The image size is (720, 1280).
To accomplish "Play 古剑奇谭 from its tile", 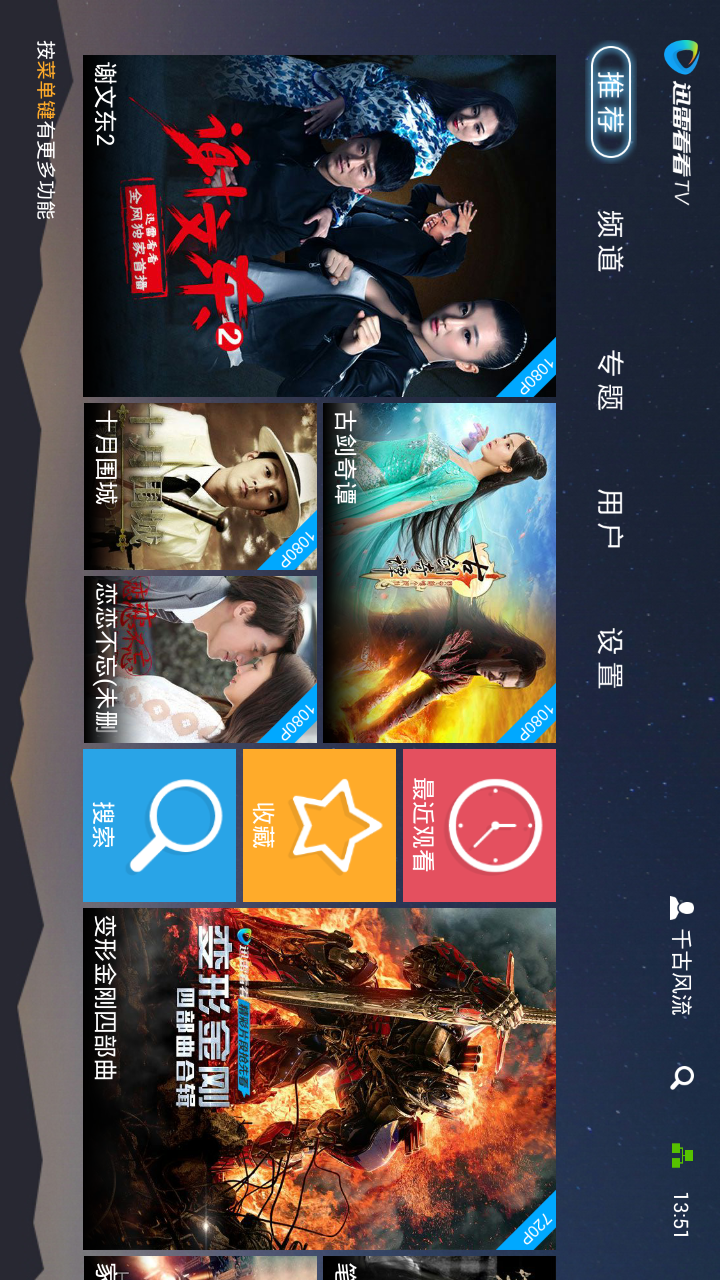I will [x=439, y=573].
